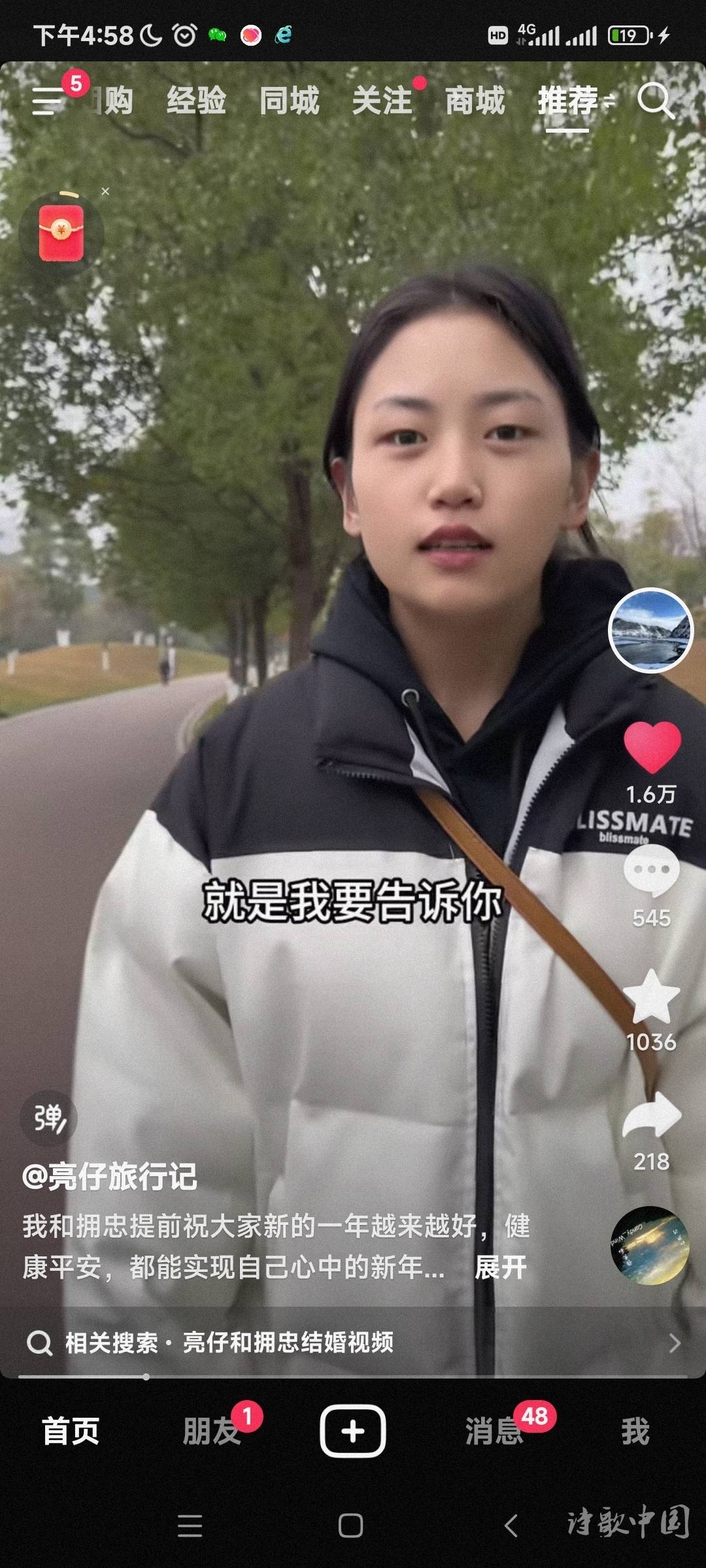The image size is (706, 1568).
Task: Open @亮仔旅行记 account page
Action: [x=110, y=1177]
